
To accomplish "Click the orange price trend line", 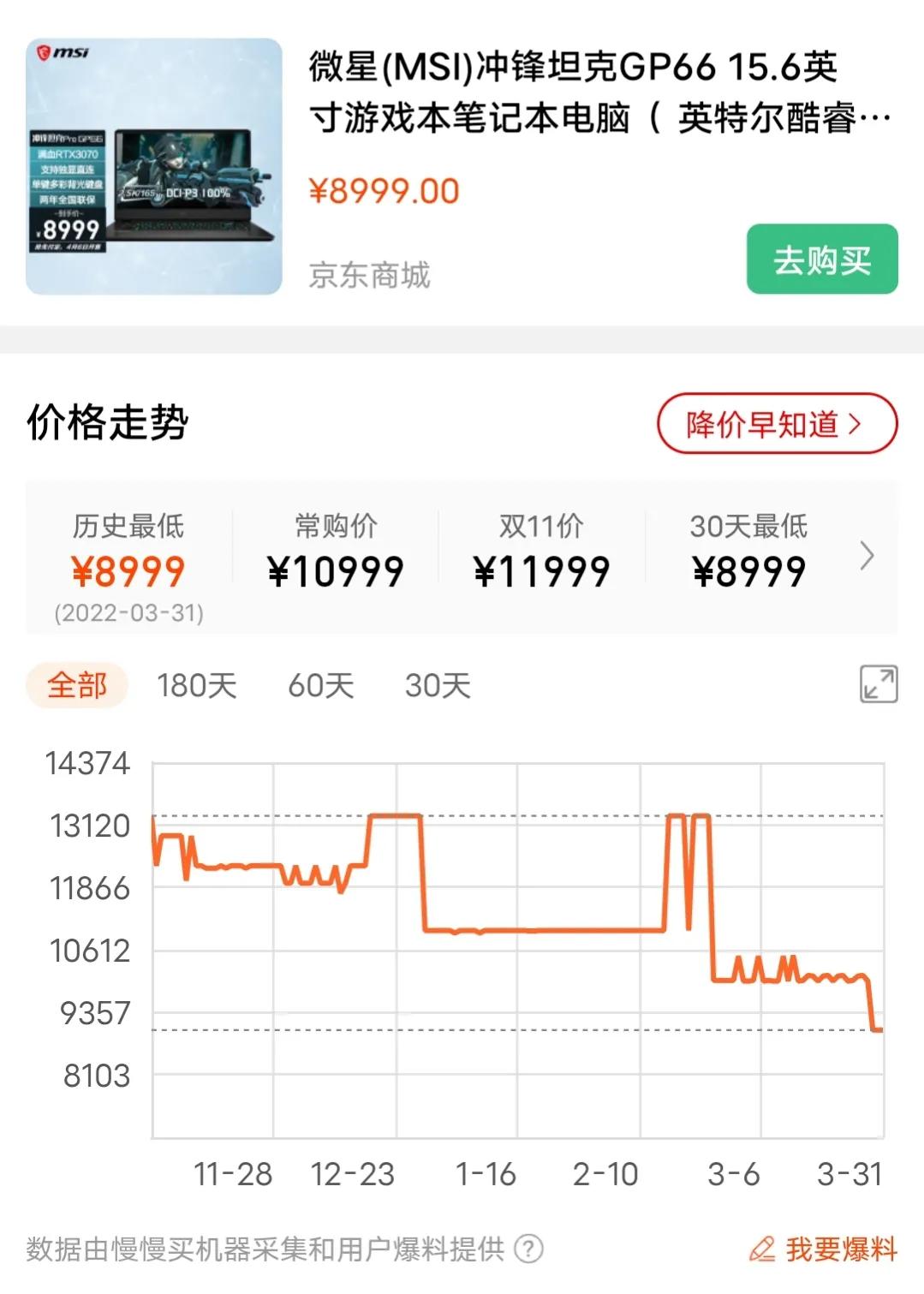I will point(514,931).
